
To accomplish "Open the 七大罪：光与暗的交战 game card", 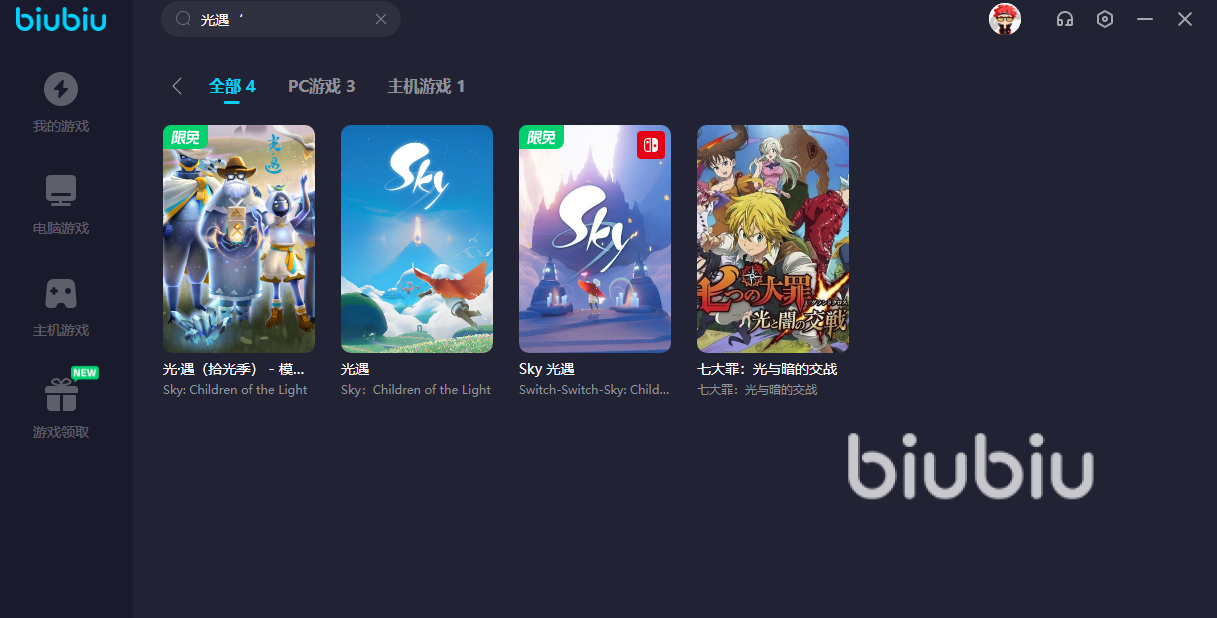I will [773, 239].
